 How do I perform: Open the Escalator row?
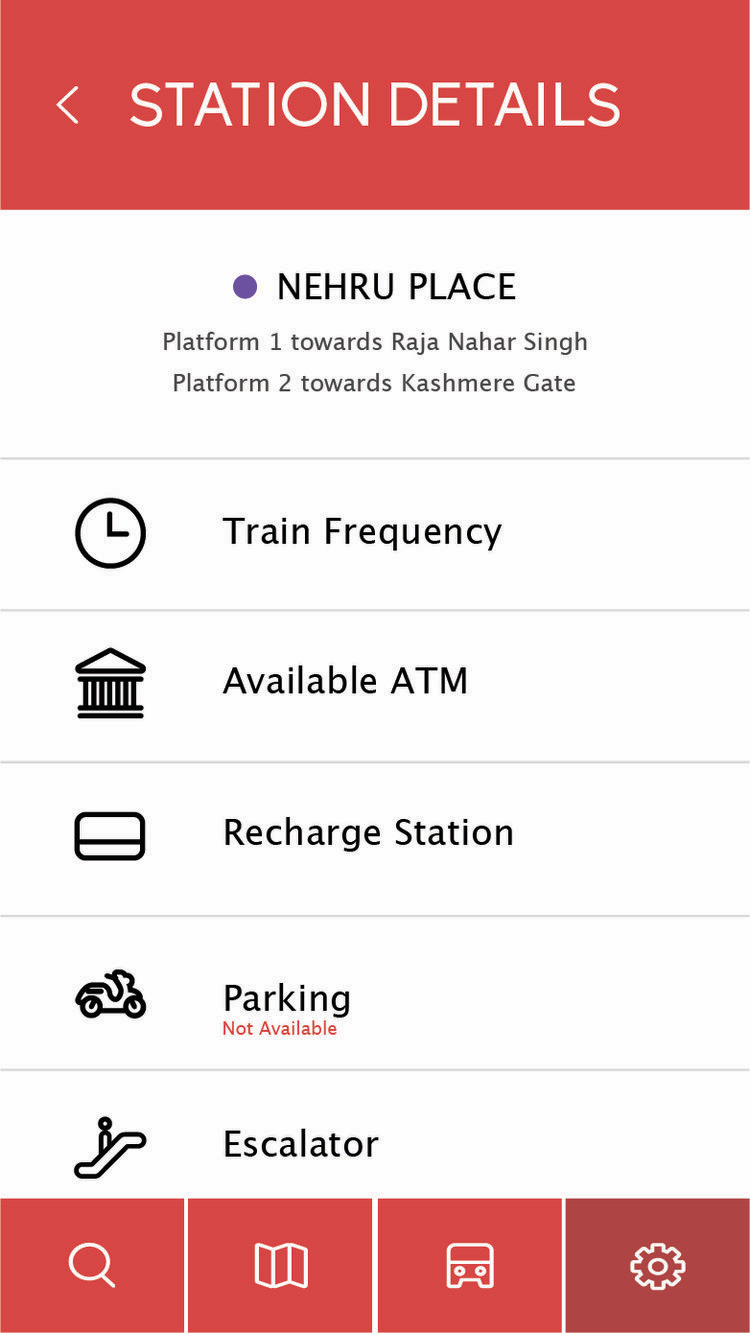(375, 1134)
